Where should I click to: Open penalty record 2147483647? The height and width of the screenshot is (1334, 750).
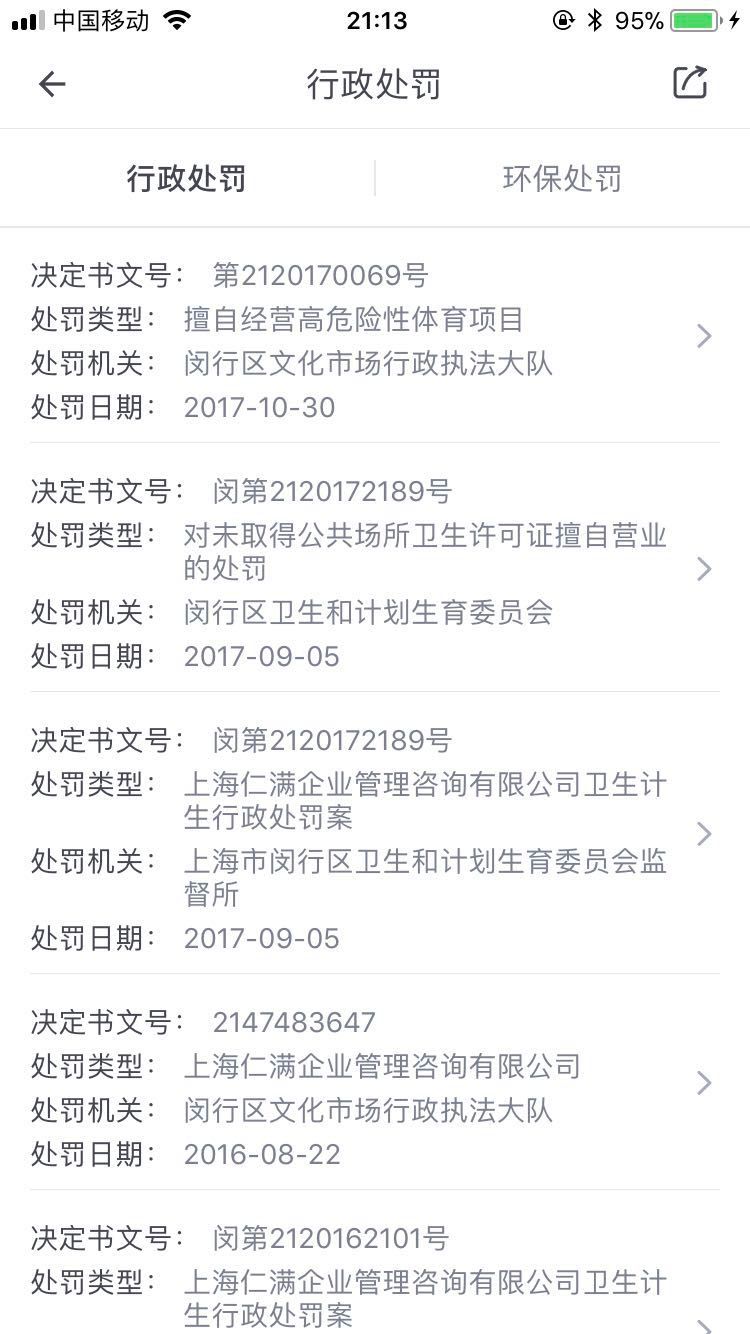pos(374,1084)
